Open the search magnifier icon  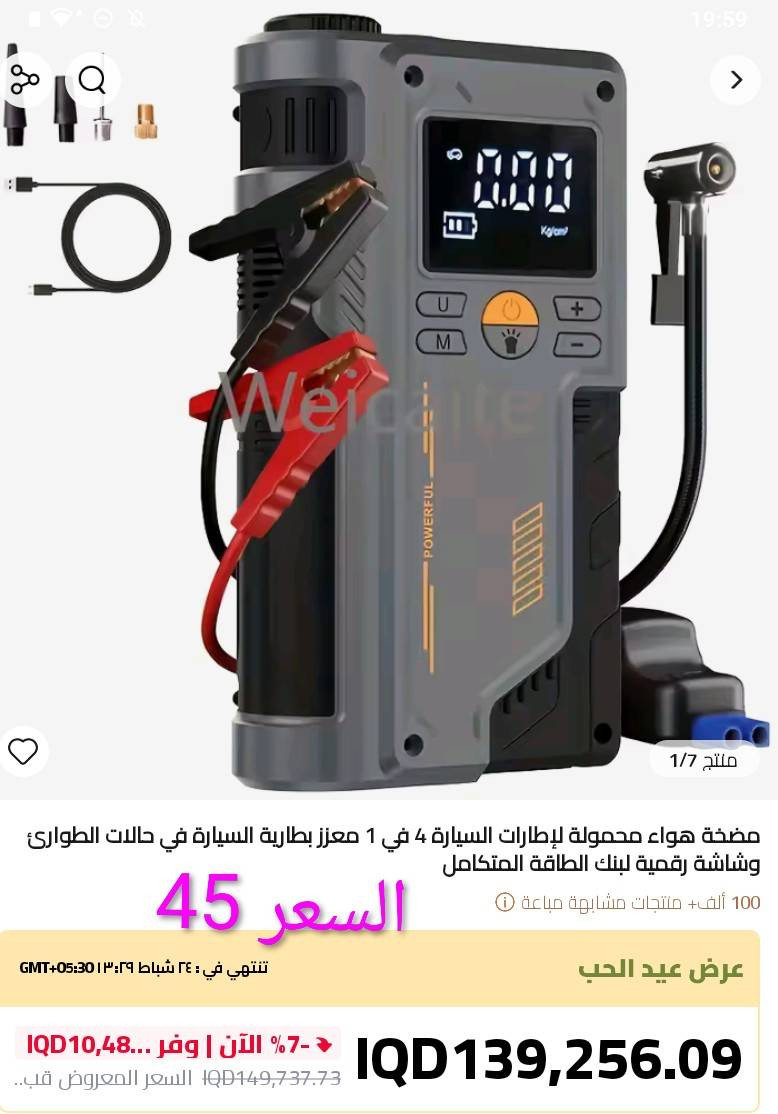click(92, 79)
